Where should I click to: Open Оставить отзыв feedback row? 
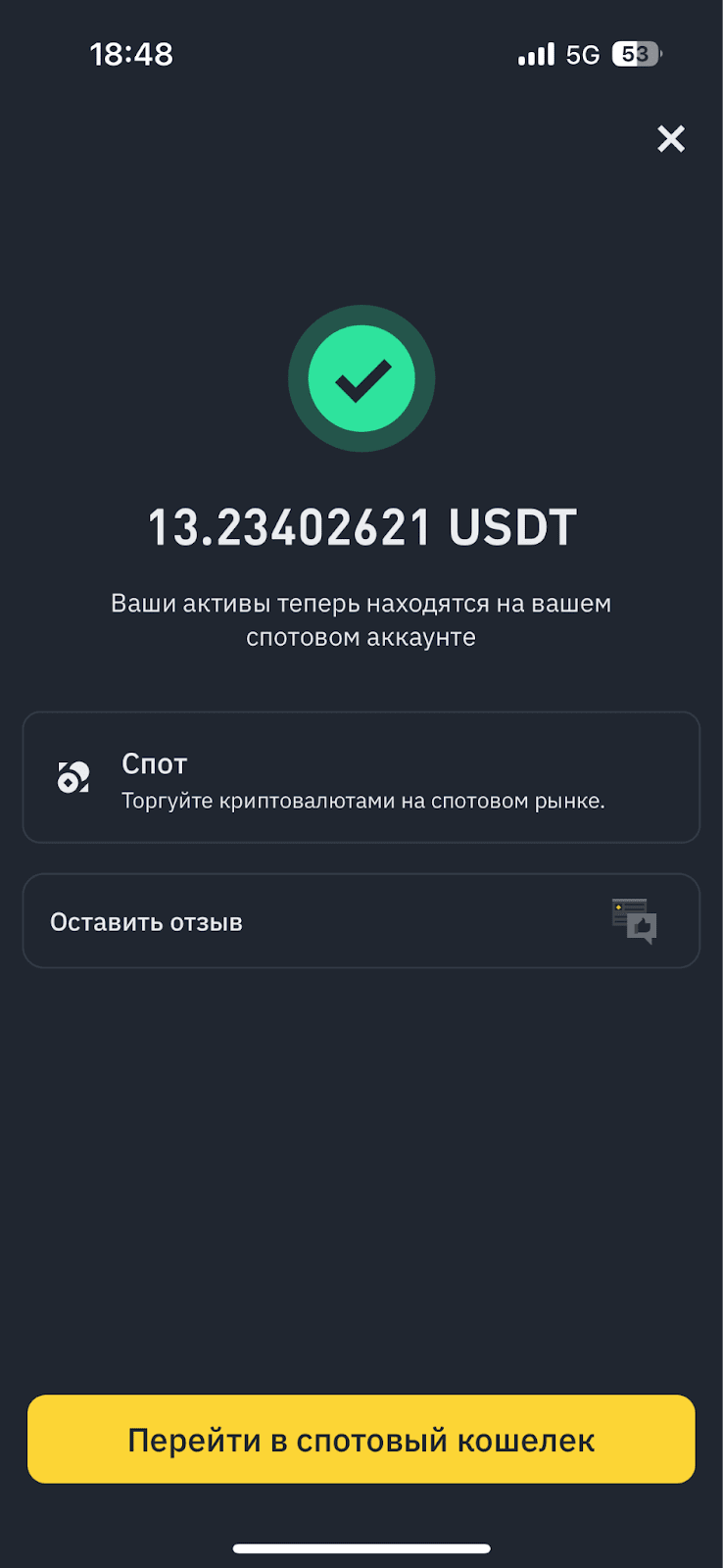[361, 921]
